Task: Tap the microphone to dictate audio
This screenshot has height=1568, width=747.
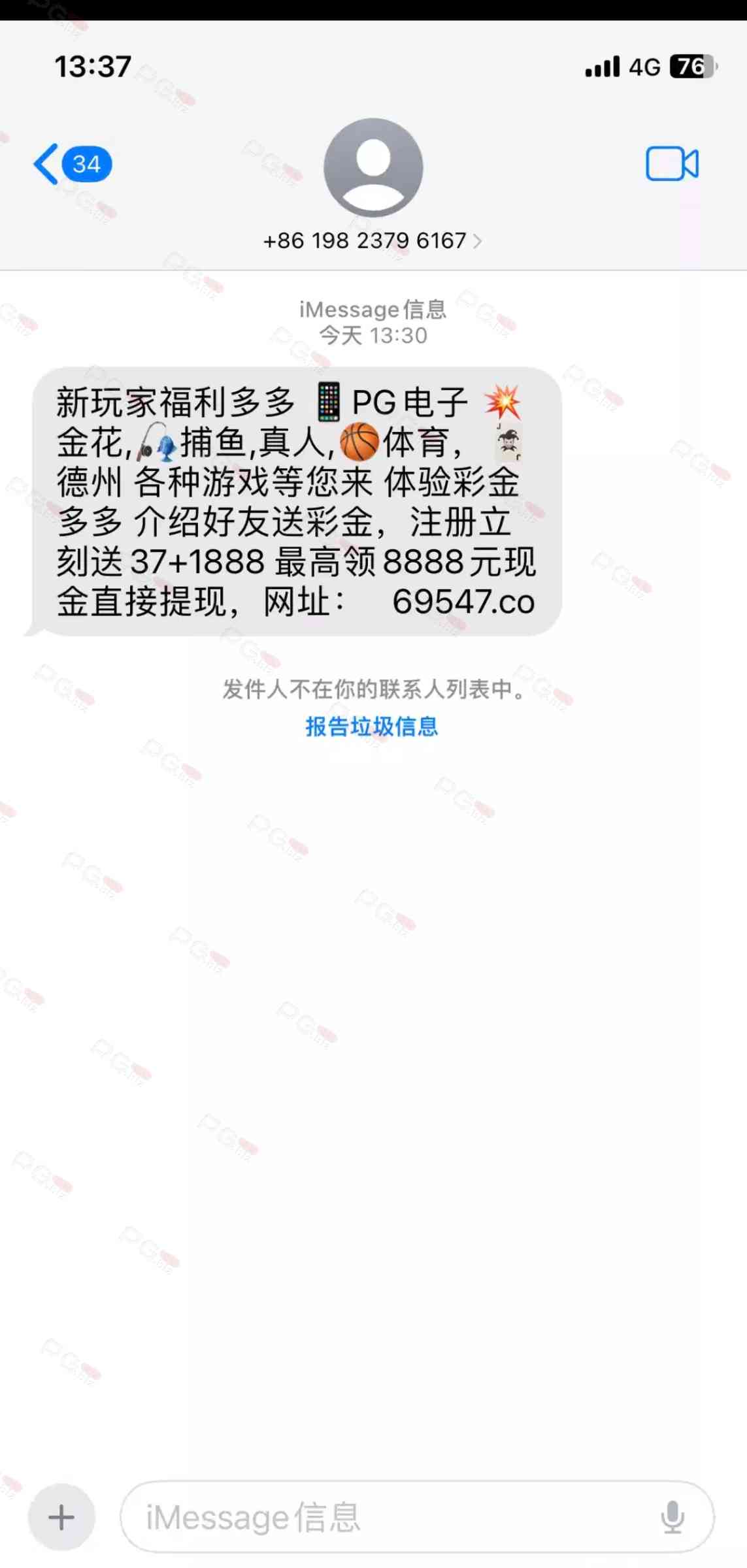Action: [672, 1517]
